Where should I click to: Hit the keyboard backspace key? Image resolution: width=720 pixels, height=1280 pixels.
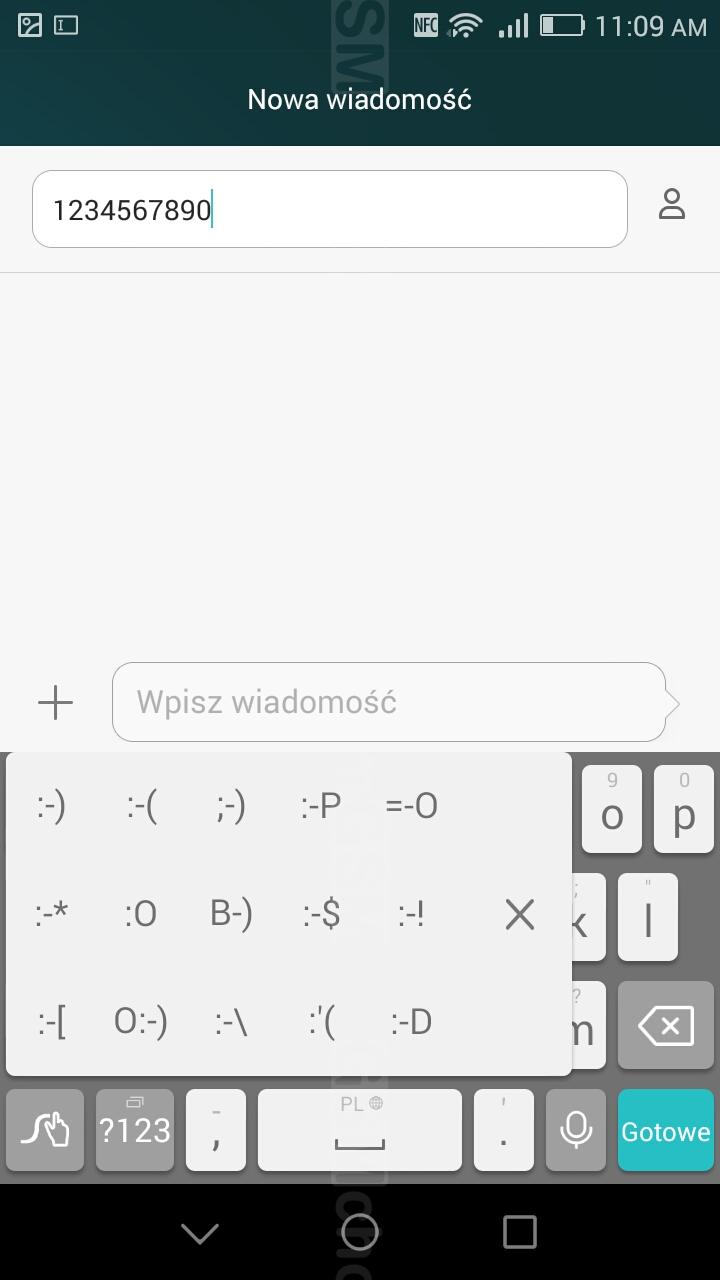pos(665,1025)
